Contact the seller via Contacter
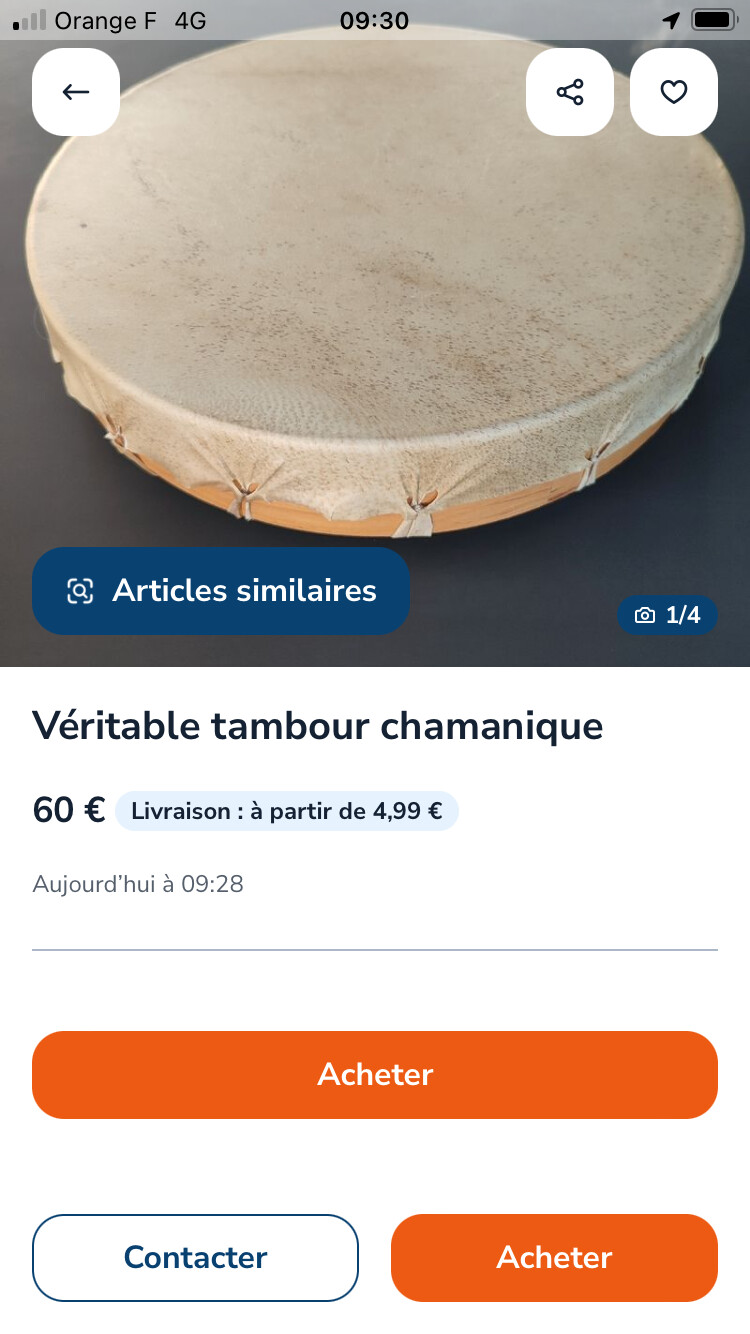 coord(195,1258)
